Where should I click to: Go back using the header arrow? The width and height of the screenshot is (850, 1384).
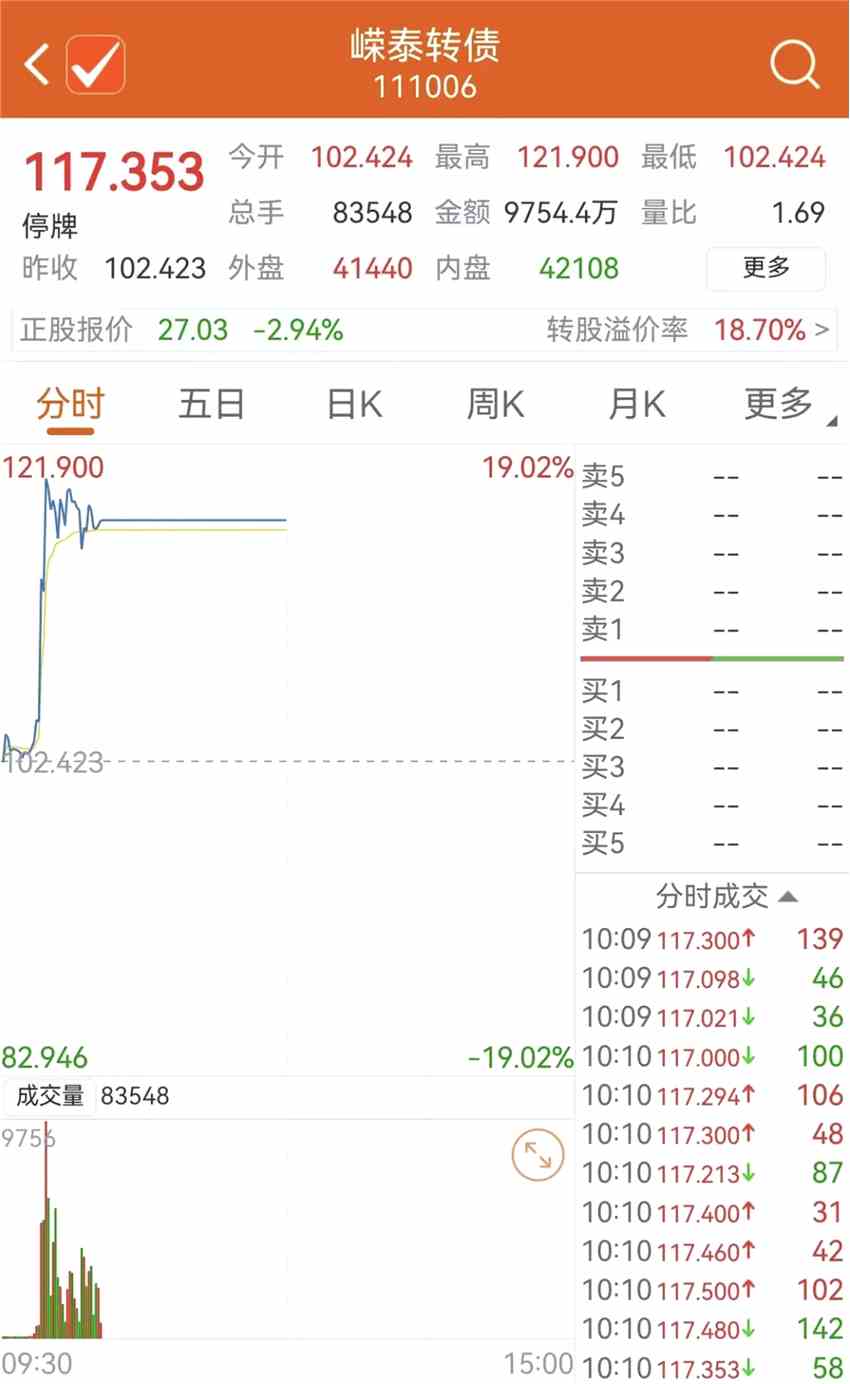(36, 65)
